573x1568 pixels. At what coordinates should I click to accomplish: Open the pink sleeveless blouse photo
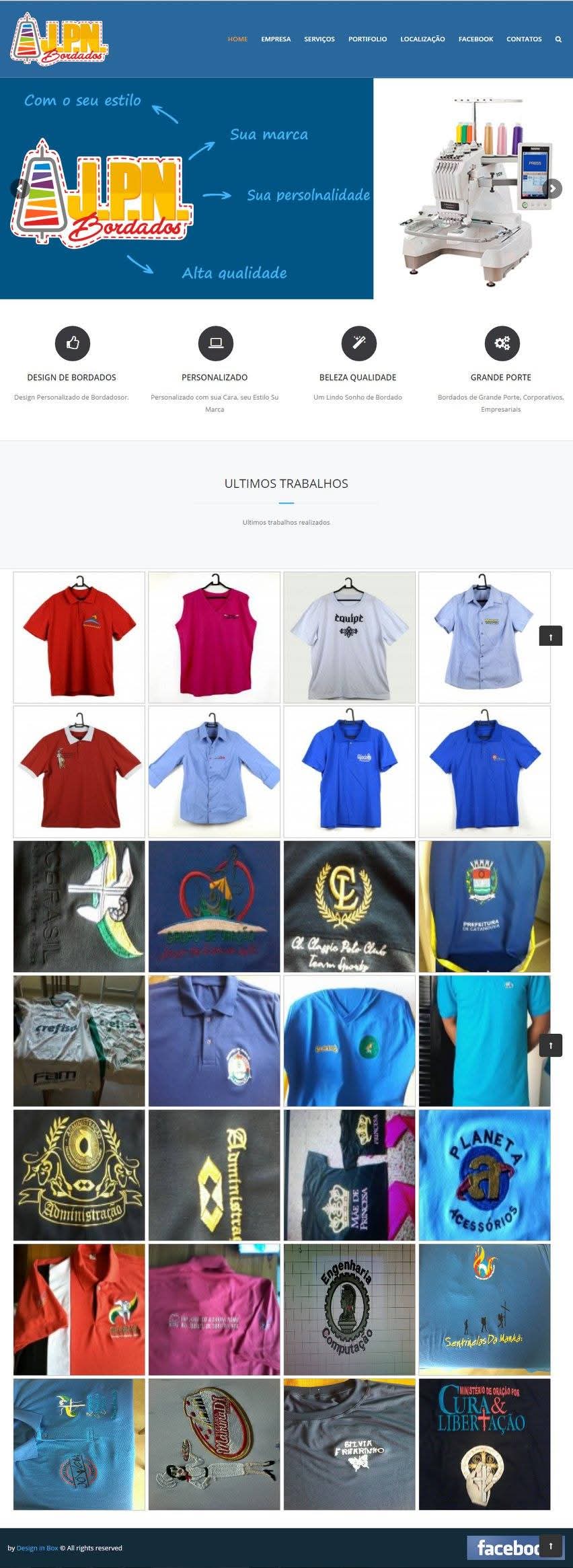214,637
